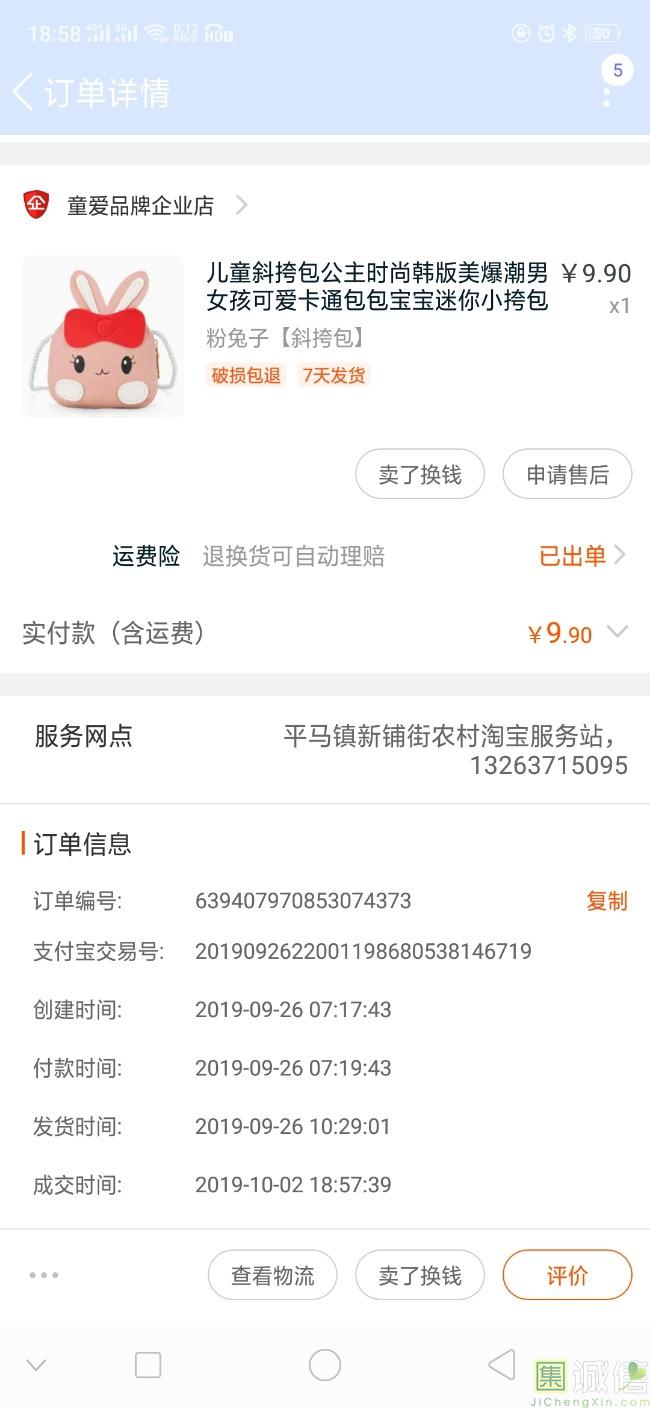Write a review with 评价

click(x=567, y=1276)
